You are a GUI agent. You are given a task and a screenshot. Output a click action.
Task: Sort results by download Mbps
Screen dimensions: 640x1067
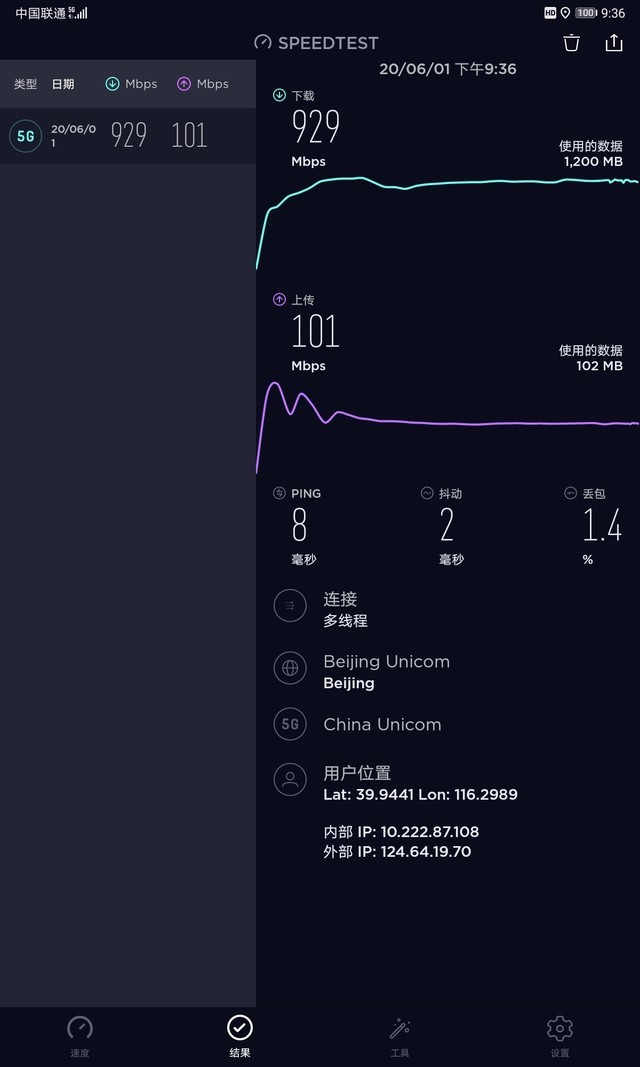pyautogui.click(x=131, y=84)
